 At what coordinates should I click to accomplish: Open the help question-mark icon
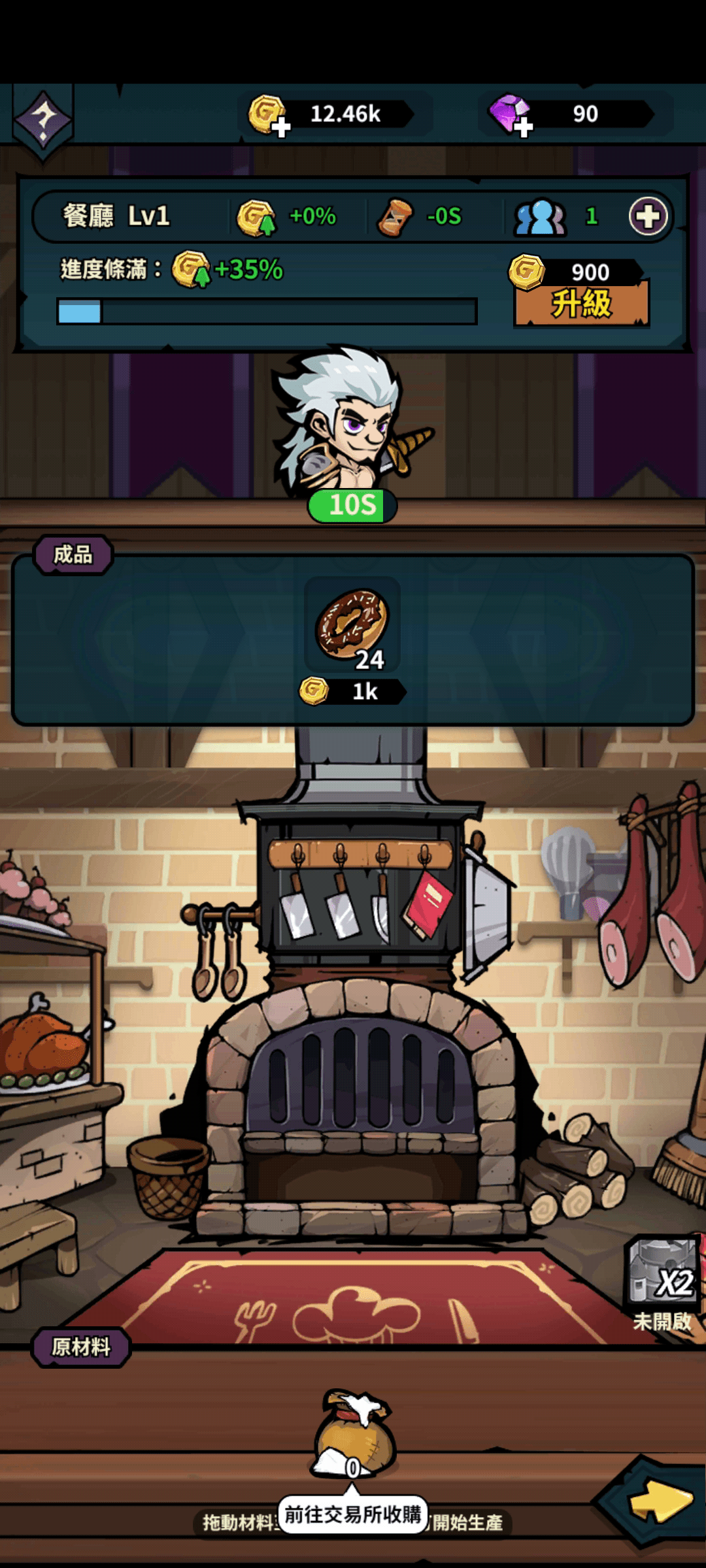(43, 119)
